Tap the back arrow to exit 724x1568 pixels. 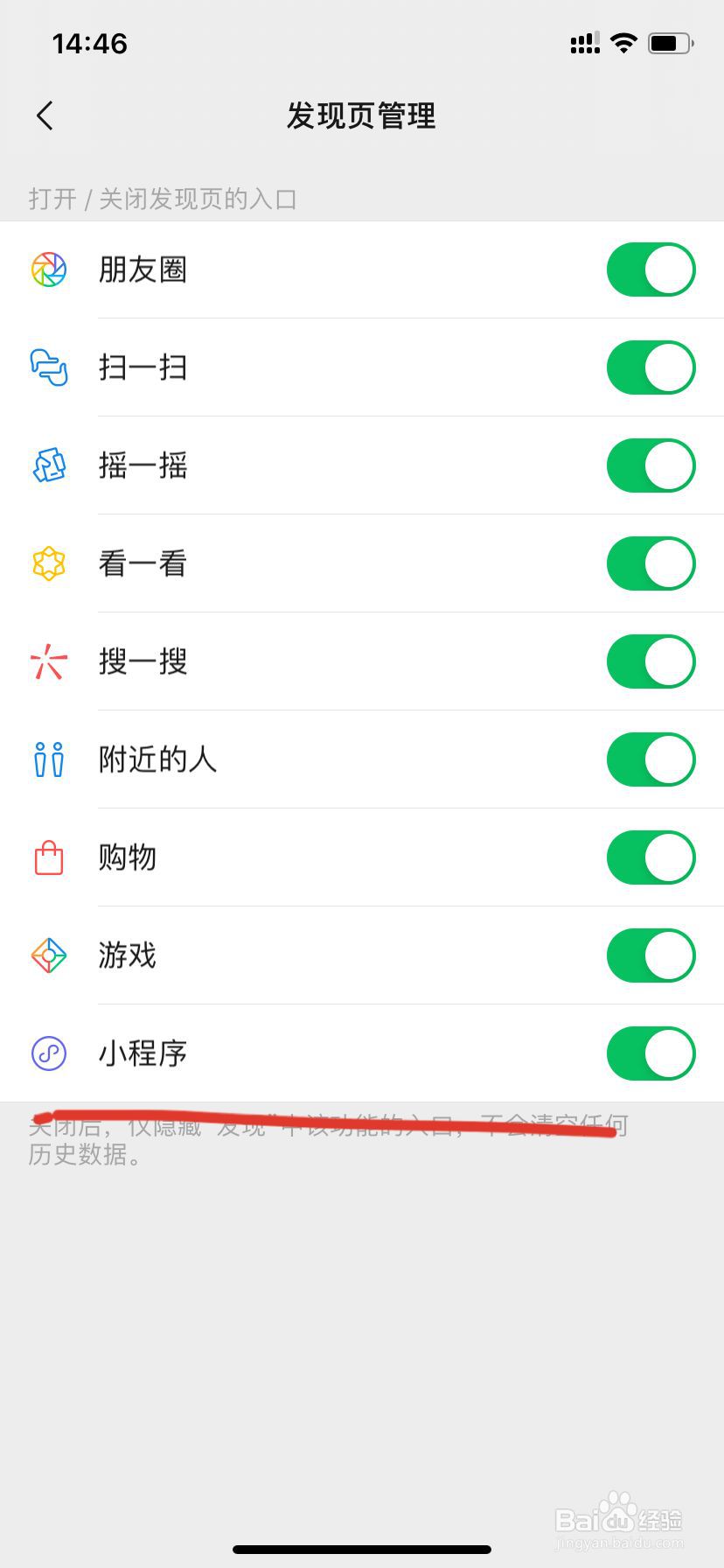coord(45,115)
